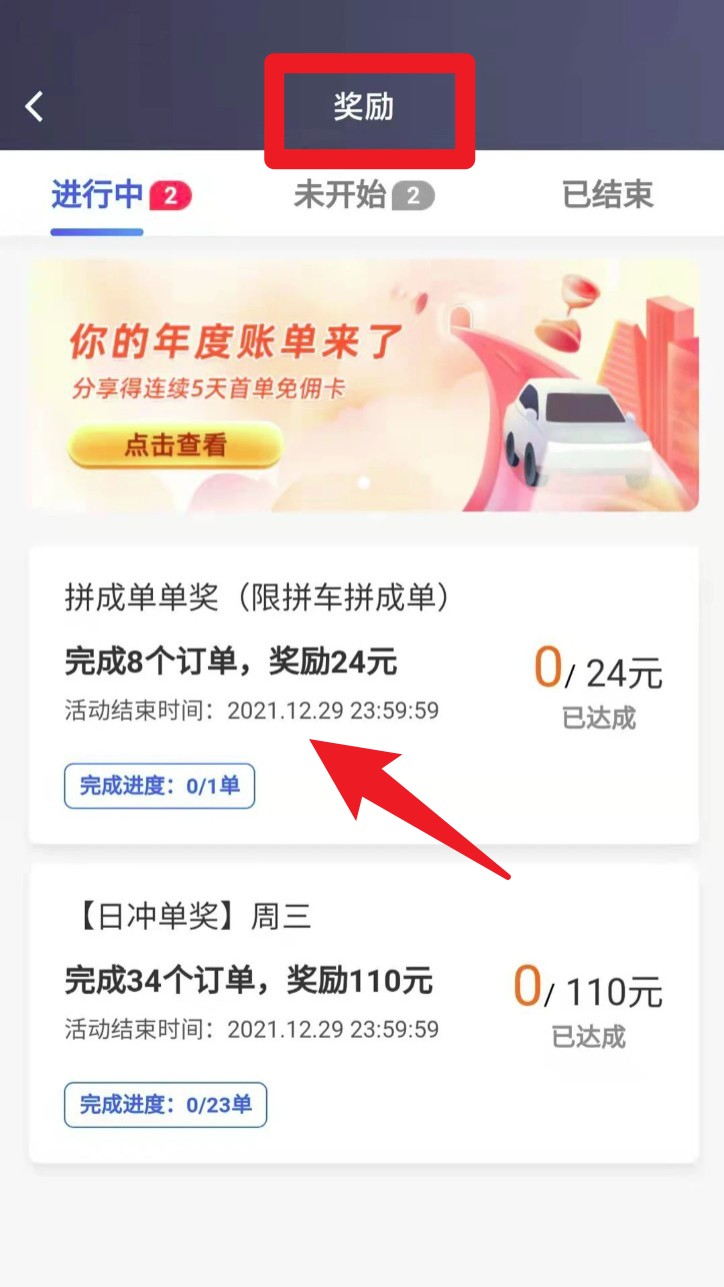Screen dimensions: 724x1287
Task: Switch to the 已结束 tab
Action: [607, 195]
